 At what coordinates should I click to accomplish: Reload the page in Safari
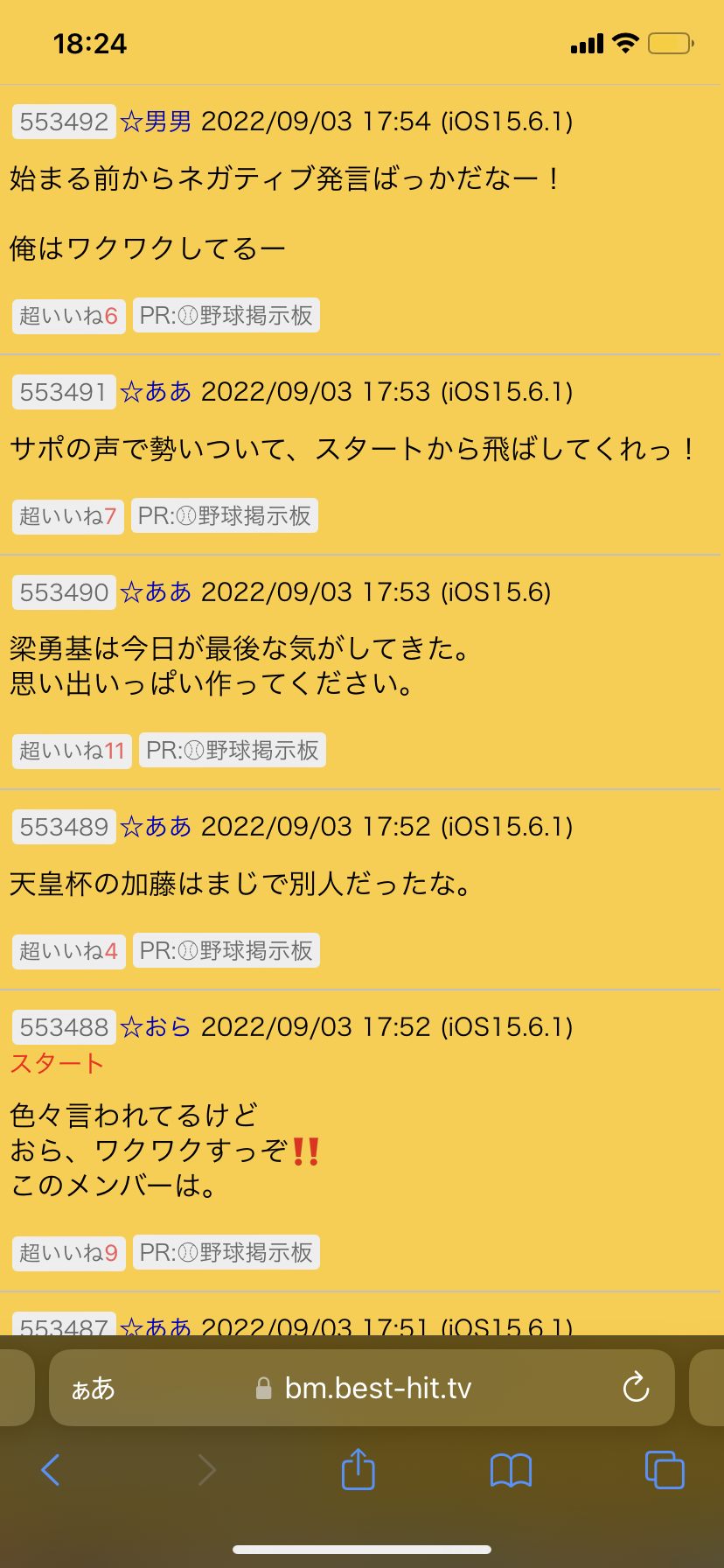click(x=636, y=1388)
